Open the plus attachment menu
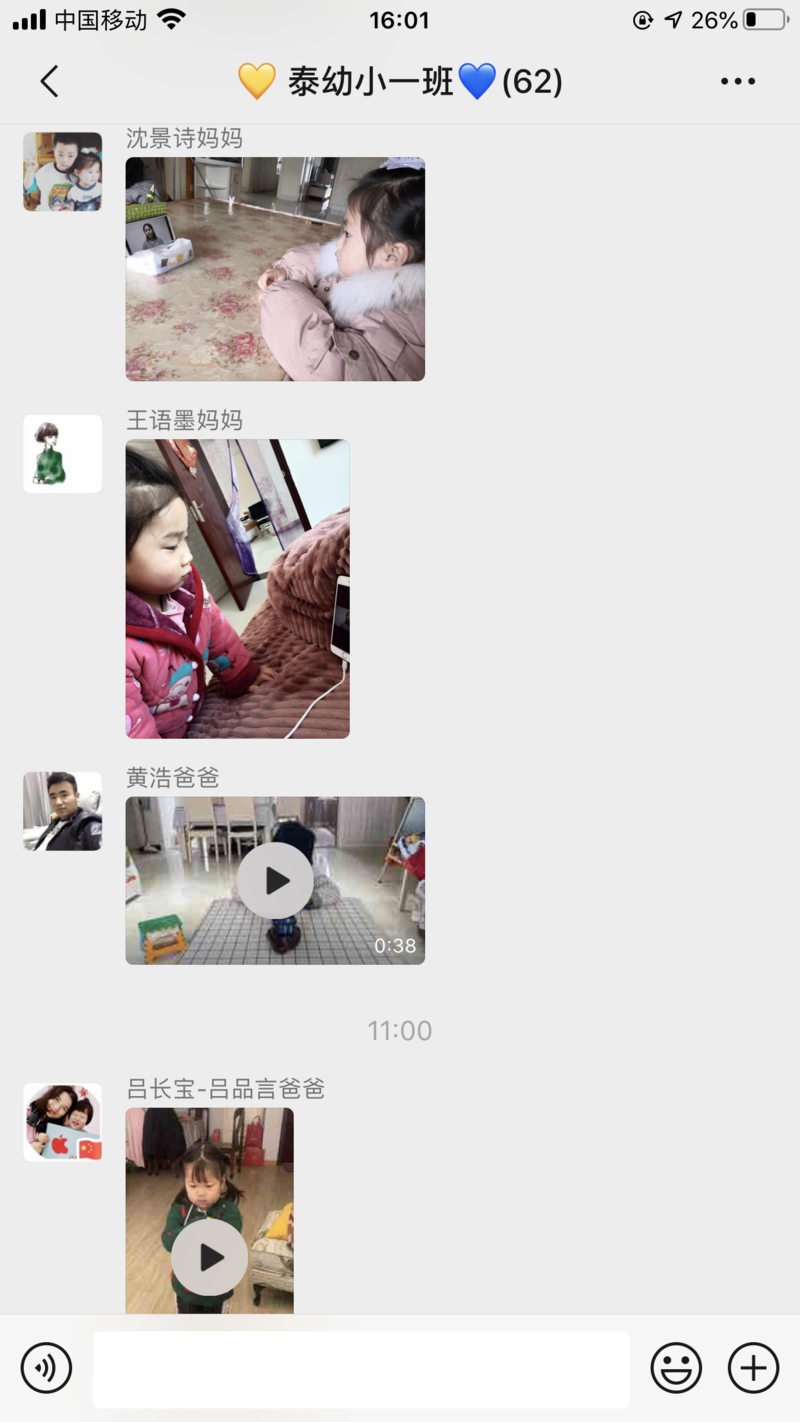800x1422 pixels. coord(753,1368)
